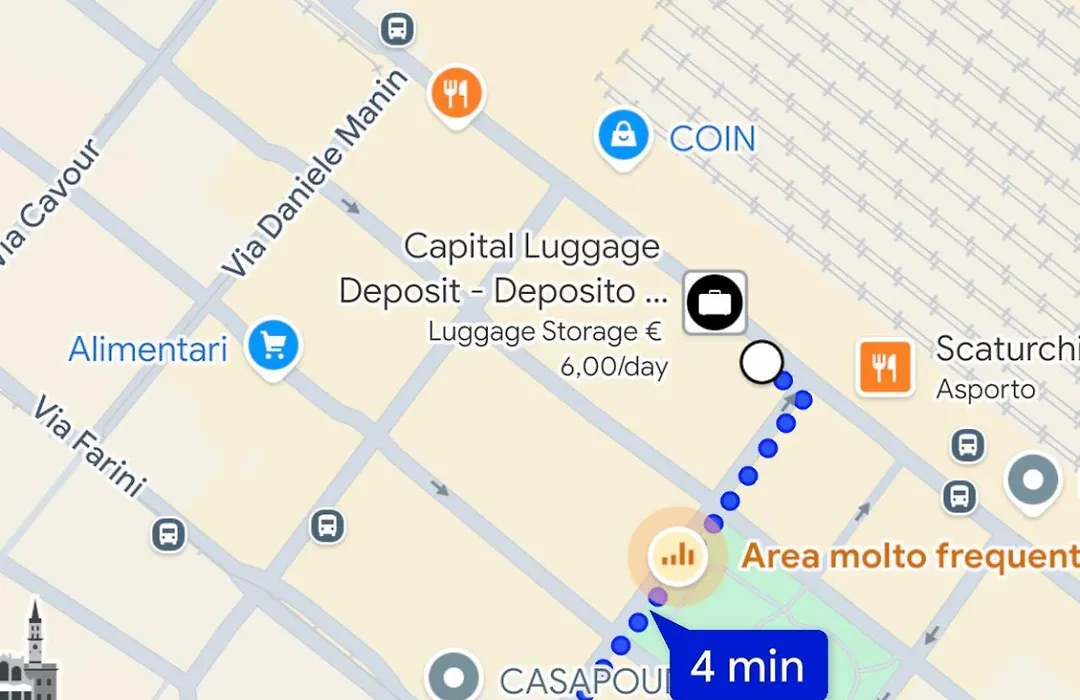This screenshot has height=700, width=1080.
Task: Select the Capital Luggage Deposit marker
Action: coord(715,302)
